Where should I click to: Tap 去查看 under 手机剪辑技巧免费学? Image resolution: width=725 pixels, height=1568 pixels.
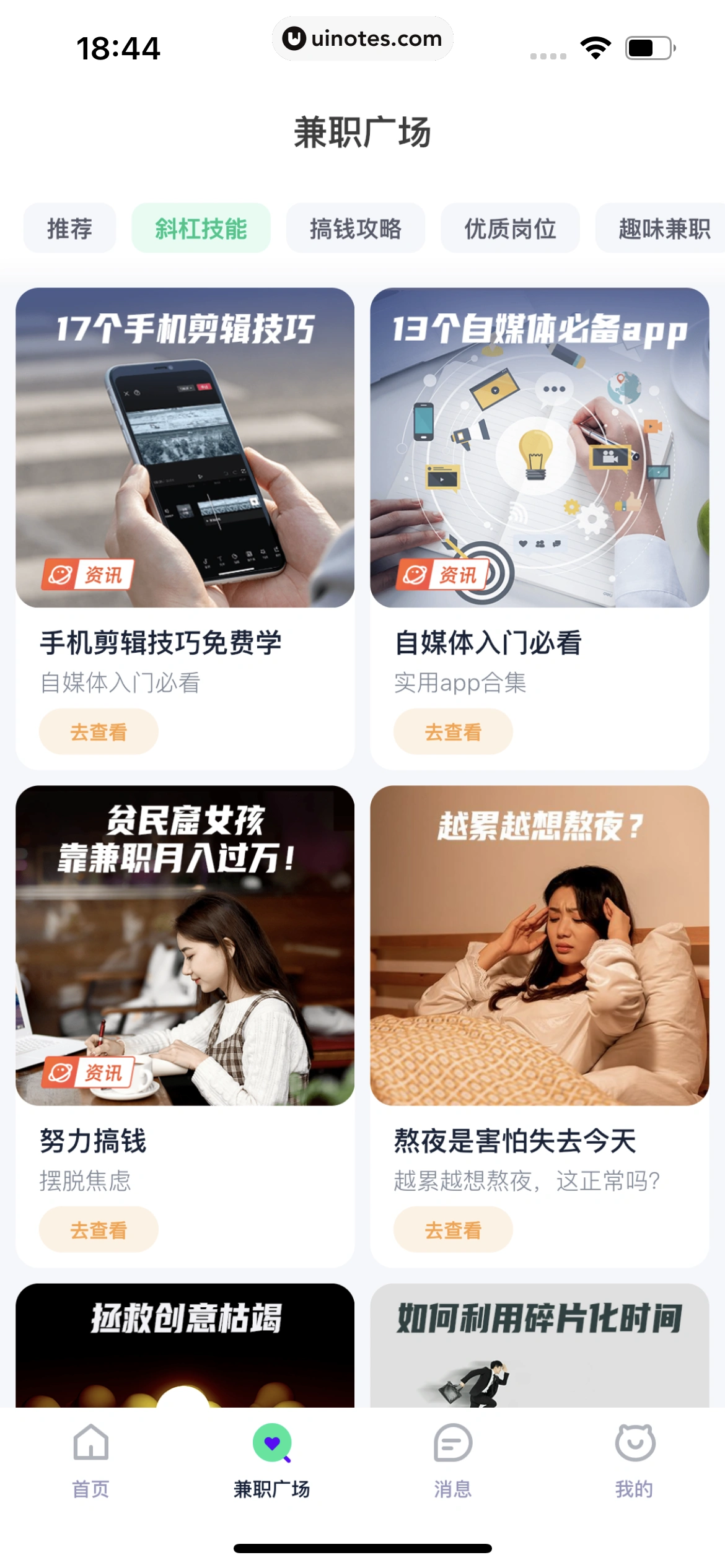(99, 732)
